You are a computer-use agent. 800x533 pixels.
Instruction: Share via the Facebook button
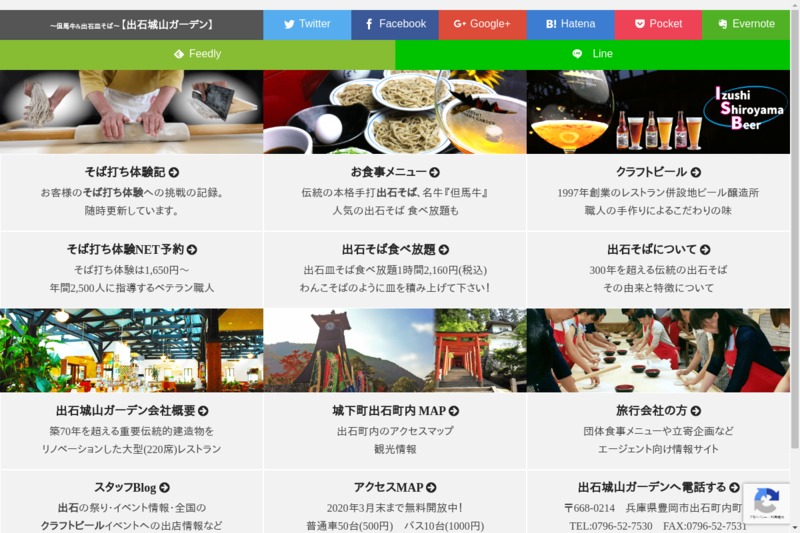[394, 24]
